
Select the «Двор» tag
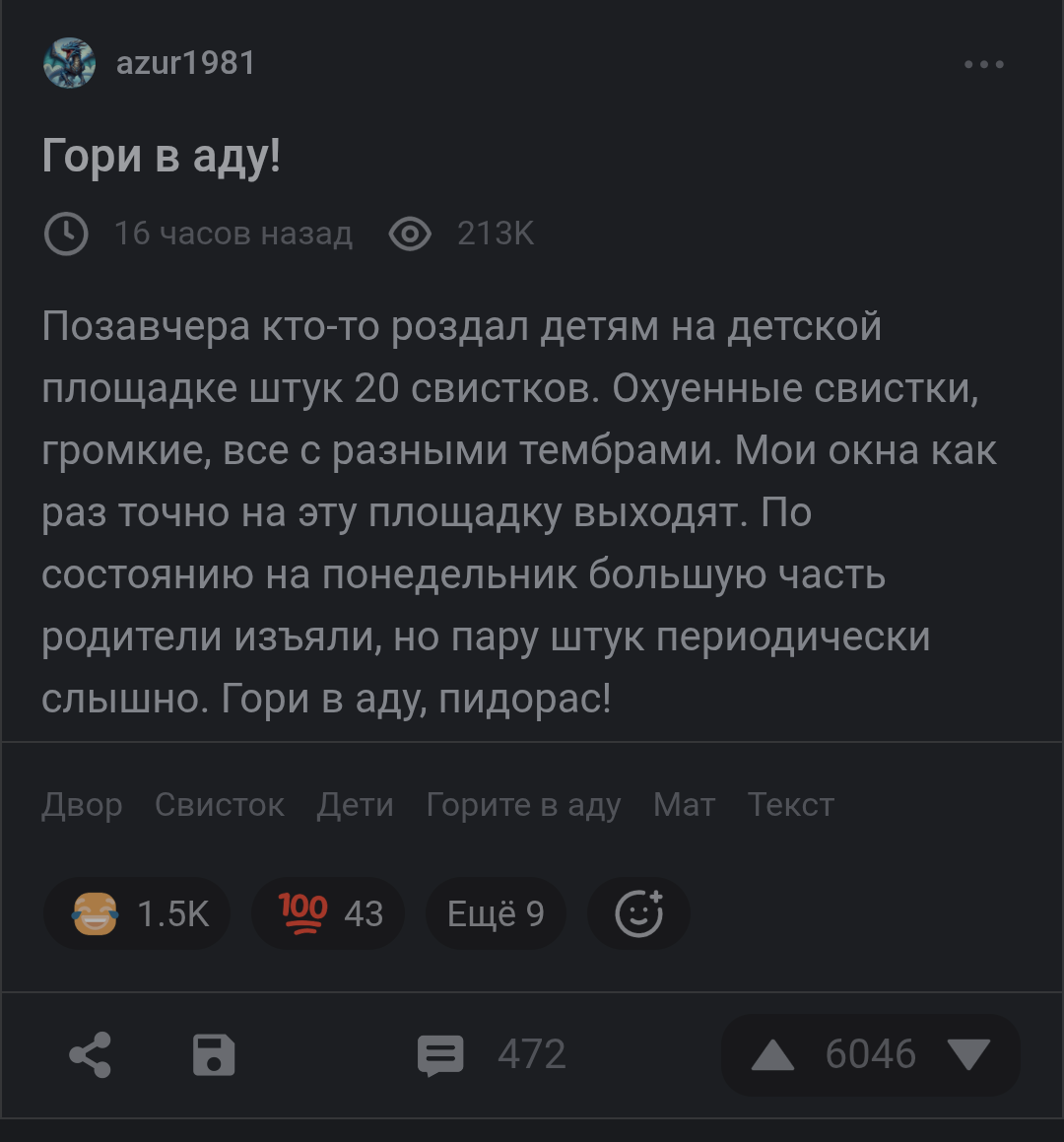tap(82, 805)
